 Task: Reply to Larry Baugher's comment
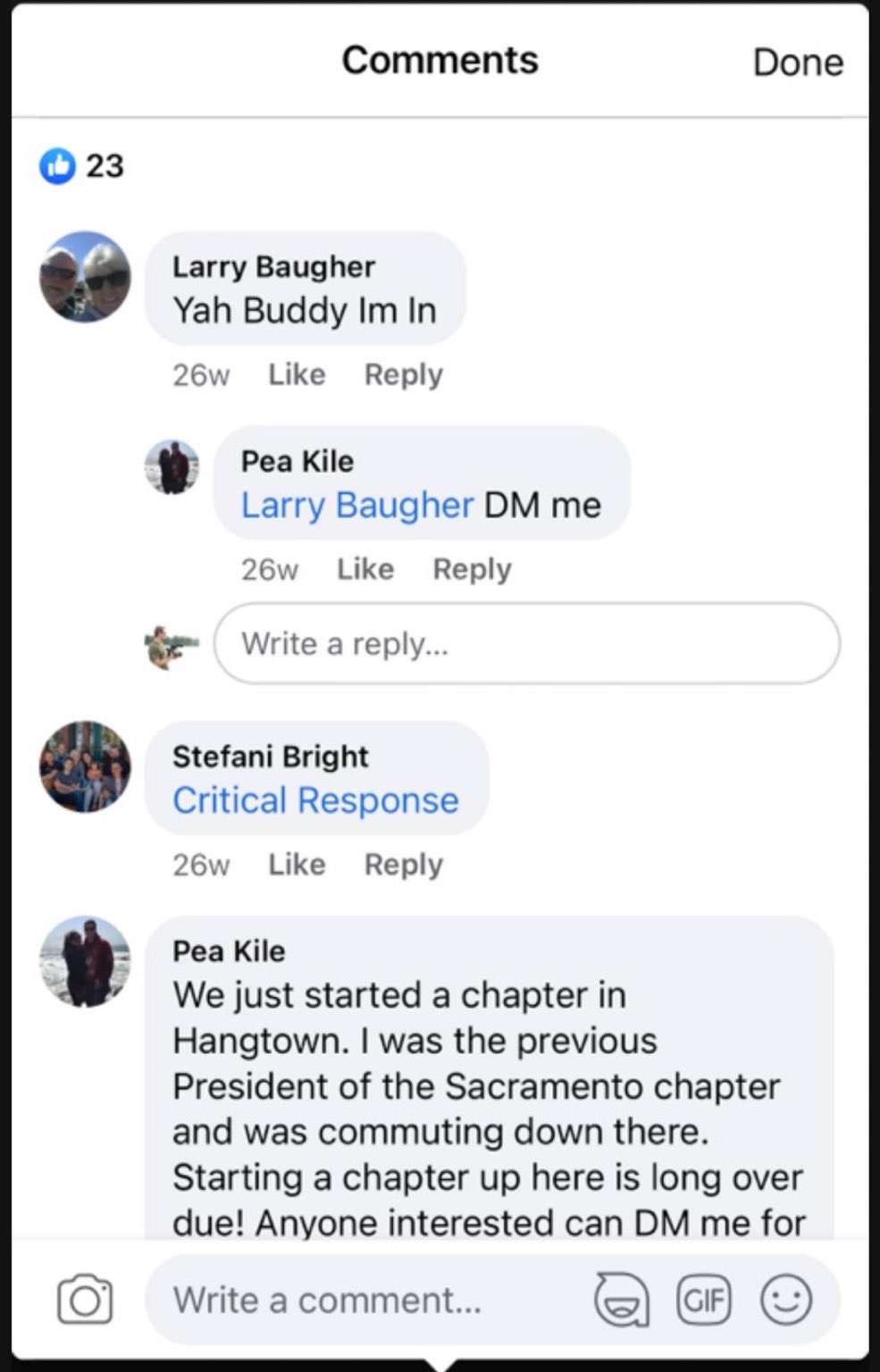pyautogui.click(x=403, y=374)
